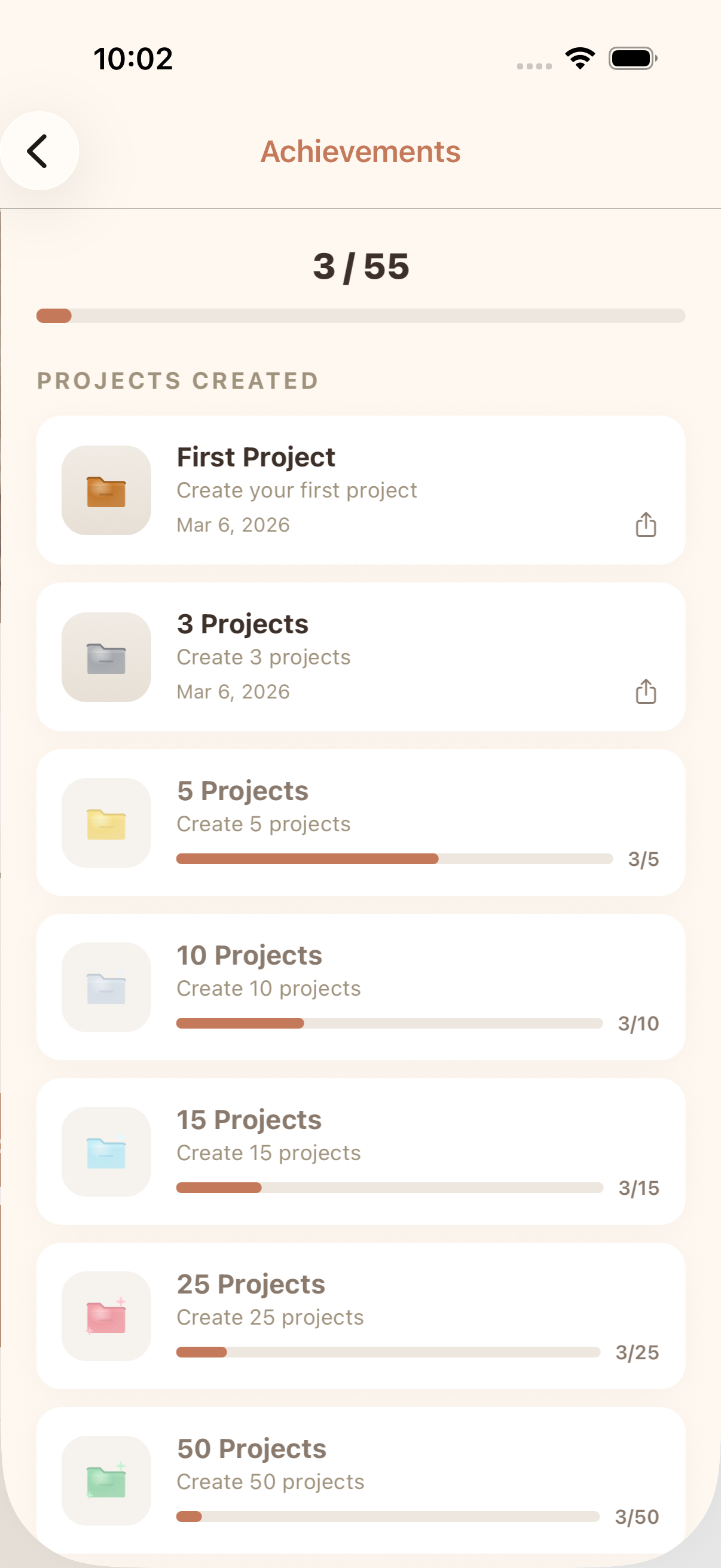The width and height of the screenshot is (721, 1568).
Task: Open the 25 Projects achievement card
Action: pos(360,1316)
